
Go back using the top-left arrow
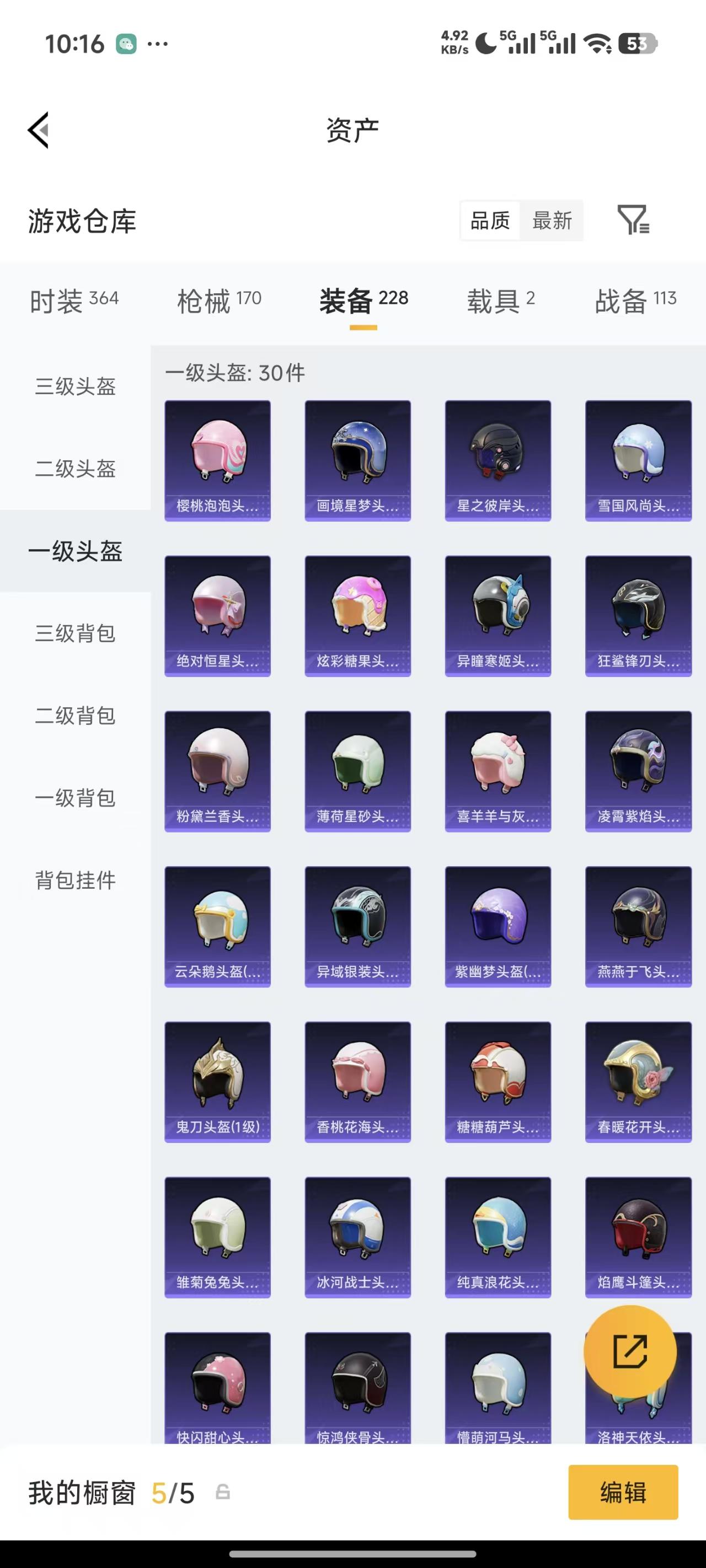pos(39,130)
